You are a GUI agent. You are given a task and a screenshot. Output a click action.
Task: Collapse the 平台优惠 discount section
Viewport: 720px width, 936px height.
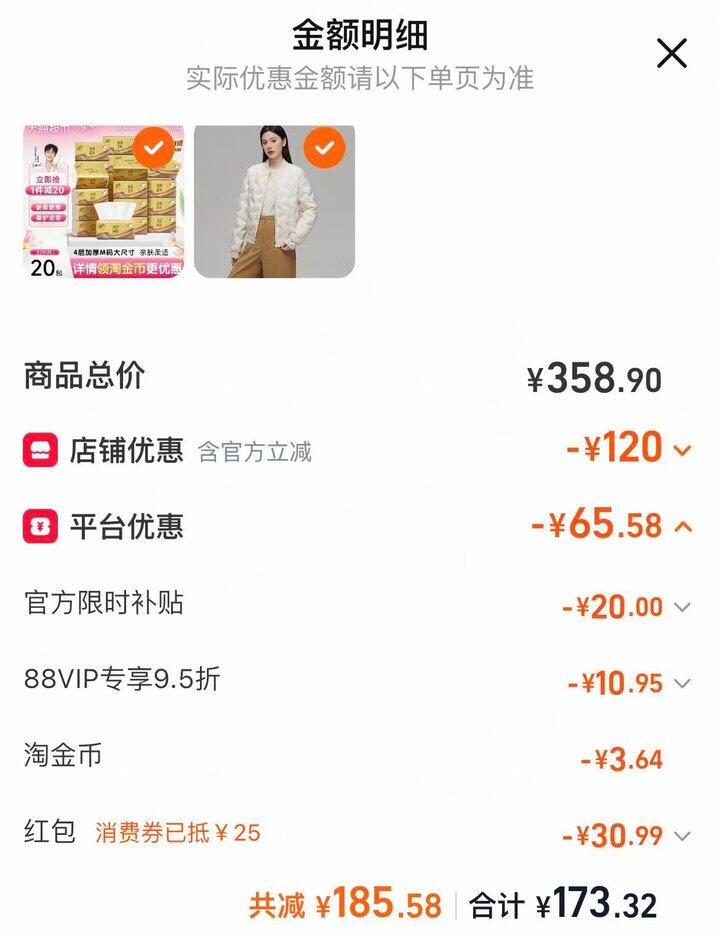point(683,527)
